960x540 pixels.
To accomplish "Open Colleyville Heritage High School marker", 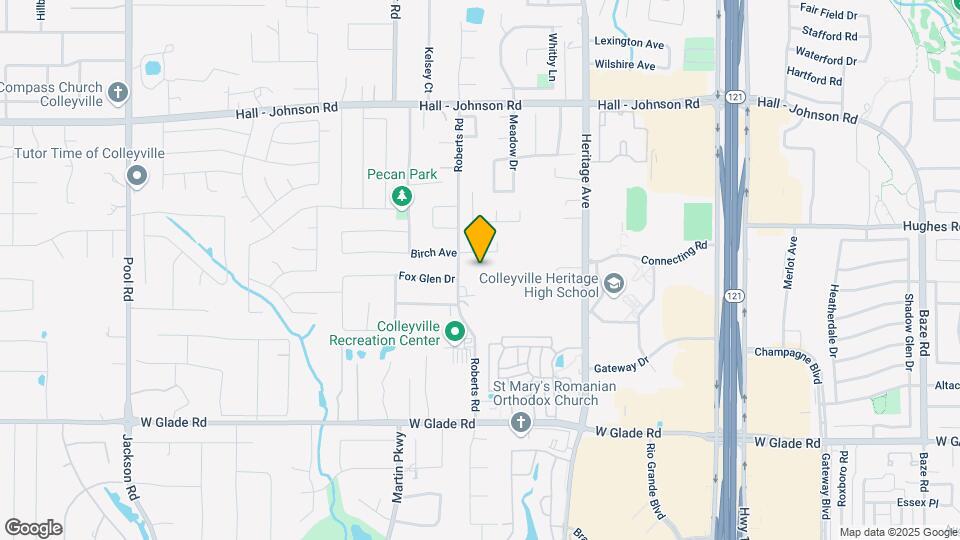I will coord(612,287).
